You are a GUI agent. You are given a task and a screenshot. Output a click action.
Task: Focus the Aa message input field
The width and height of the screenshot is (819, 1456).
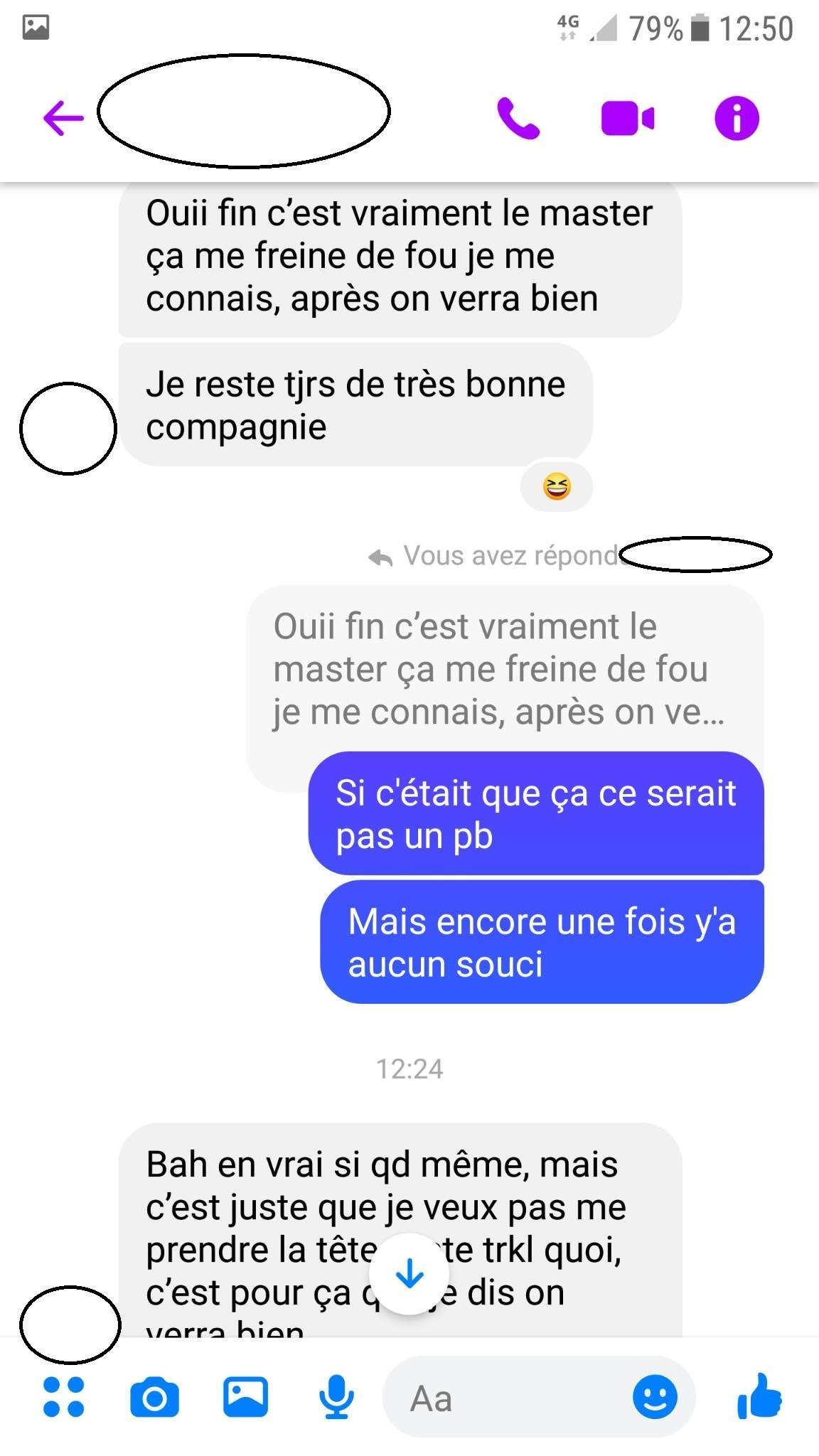498,1398
